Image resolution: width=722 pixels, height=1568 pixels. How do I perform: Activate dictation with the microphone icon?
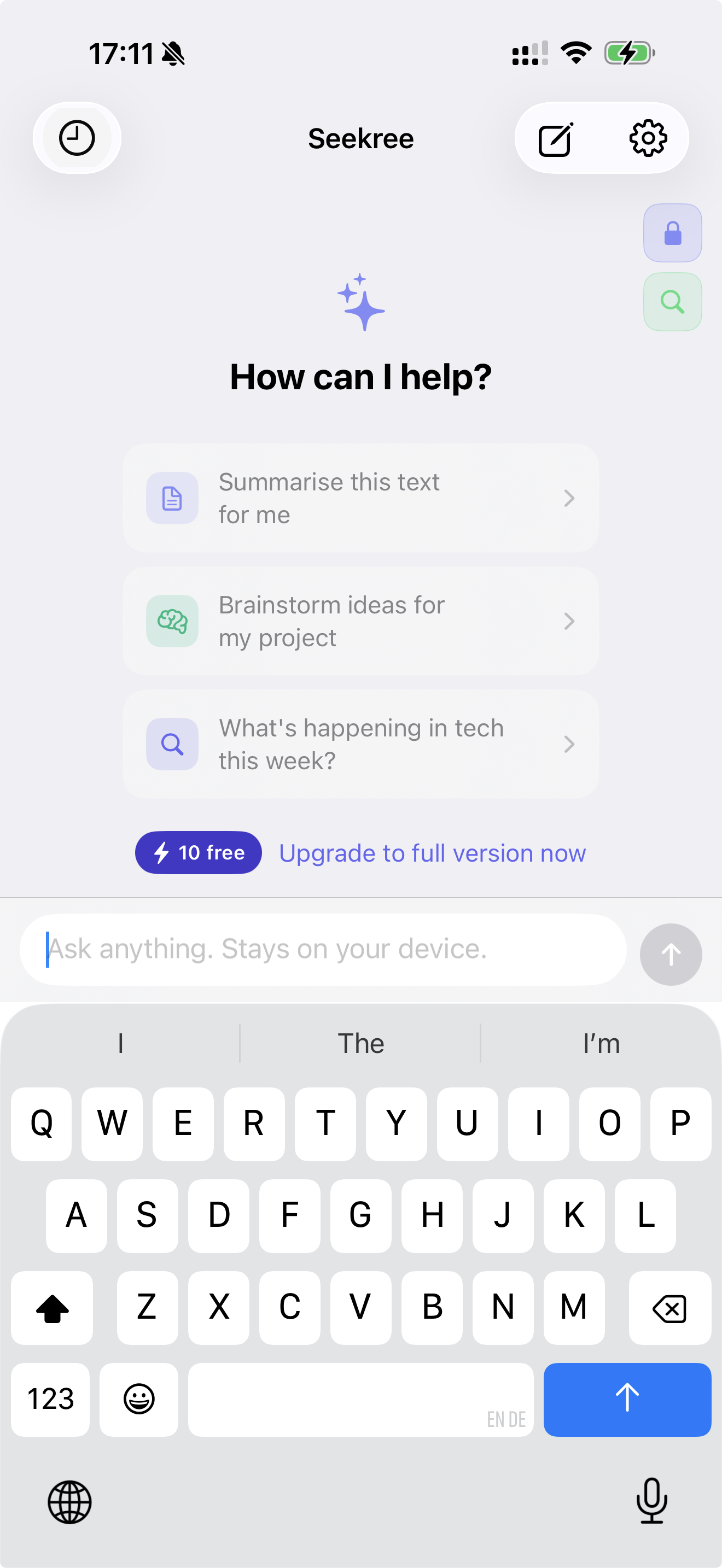click(651, 1503)
